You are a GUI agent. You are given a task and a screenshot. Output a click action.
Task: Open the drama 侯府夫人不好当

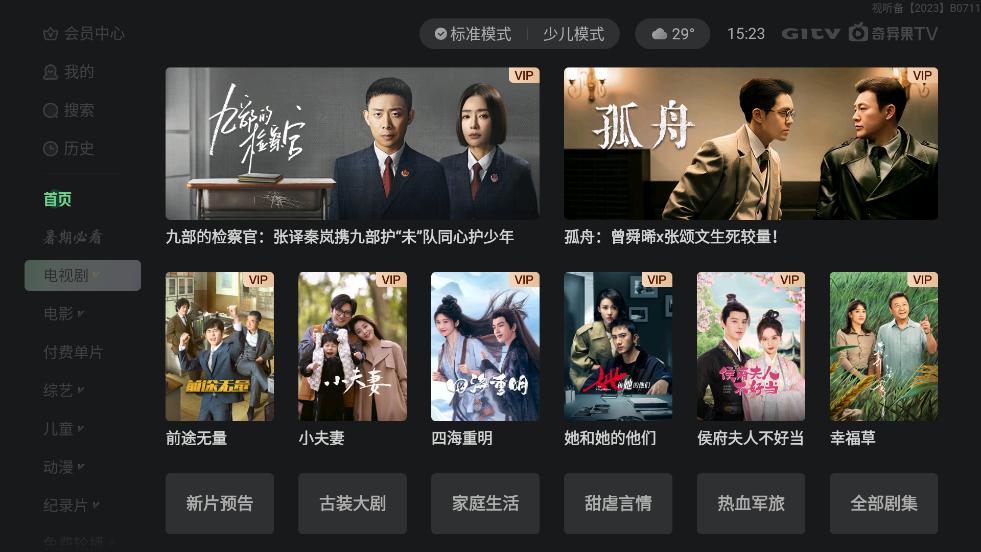tap(751, 346)
